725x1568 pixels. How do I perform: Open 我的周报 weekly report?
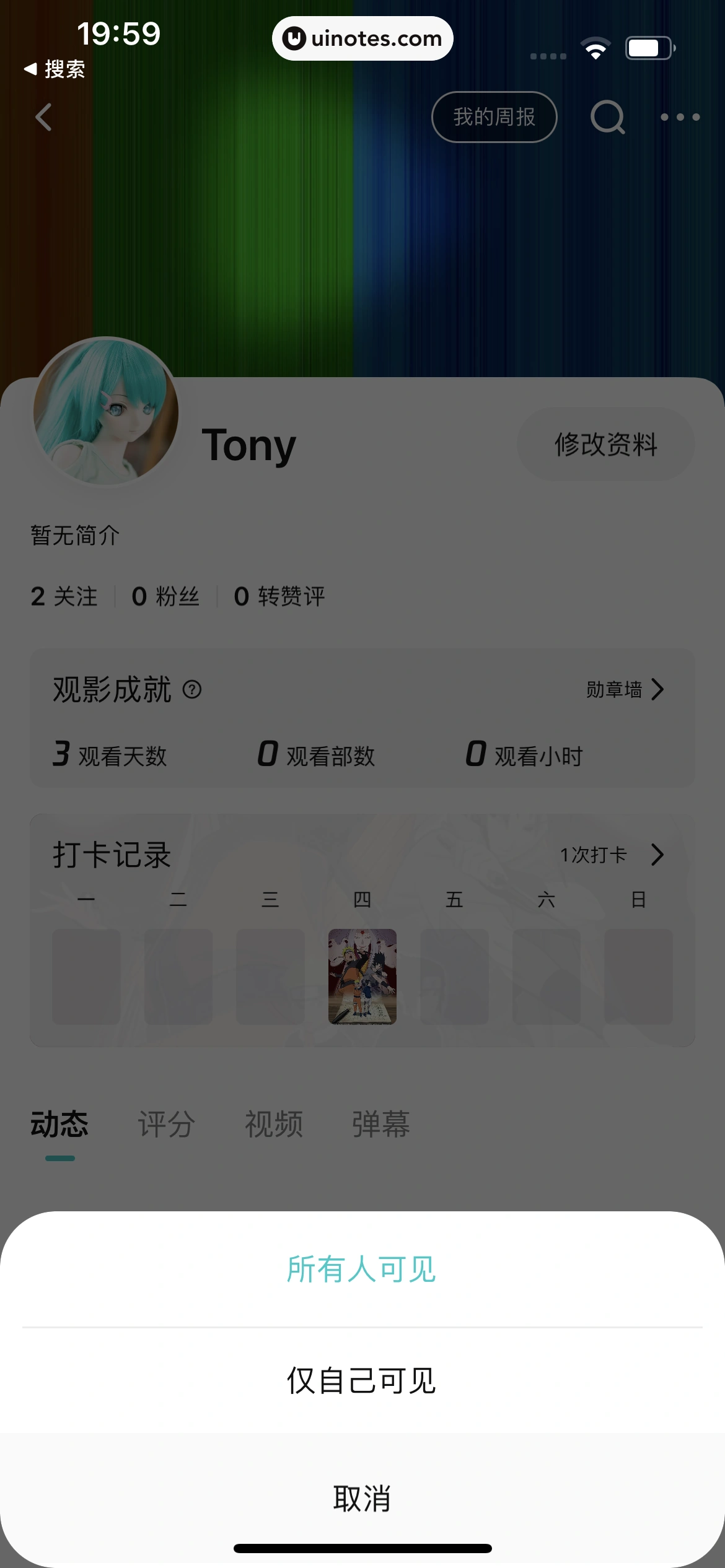coord(494,117)
